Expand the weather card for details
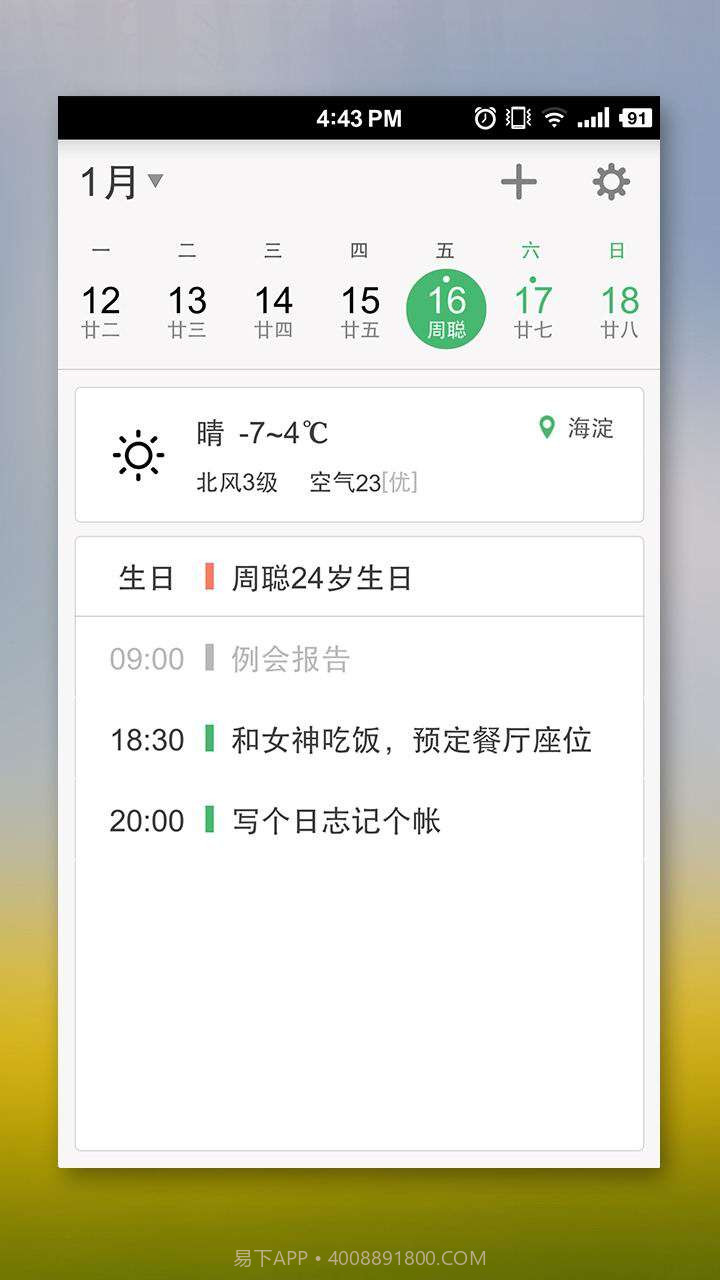Screen dimensions: 720x1280 point(360,455)
